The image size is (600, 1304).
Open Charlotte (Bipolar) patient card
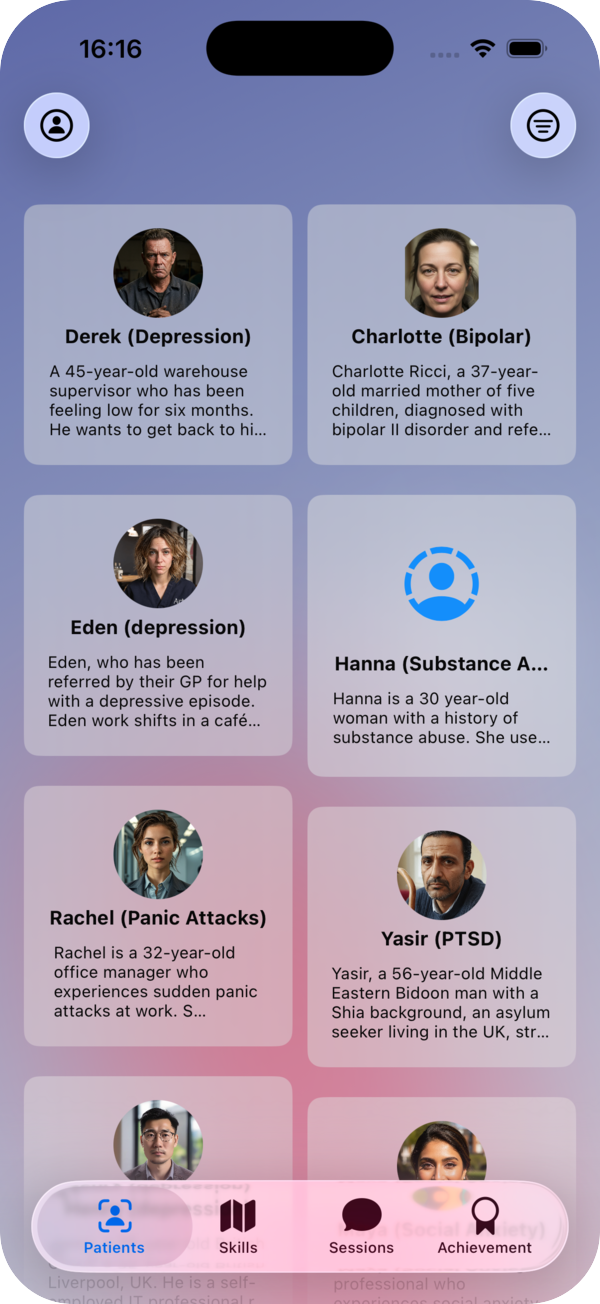coord(441,335)
